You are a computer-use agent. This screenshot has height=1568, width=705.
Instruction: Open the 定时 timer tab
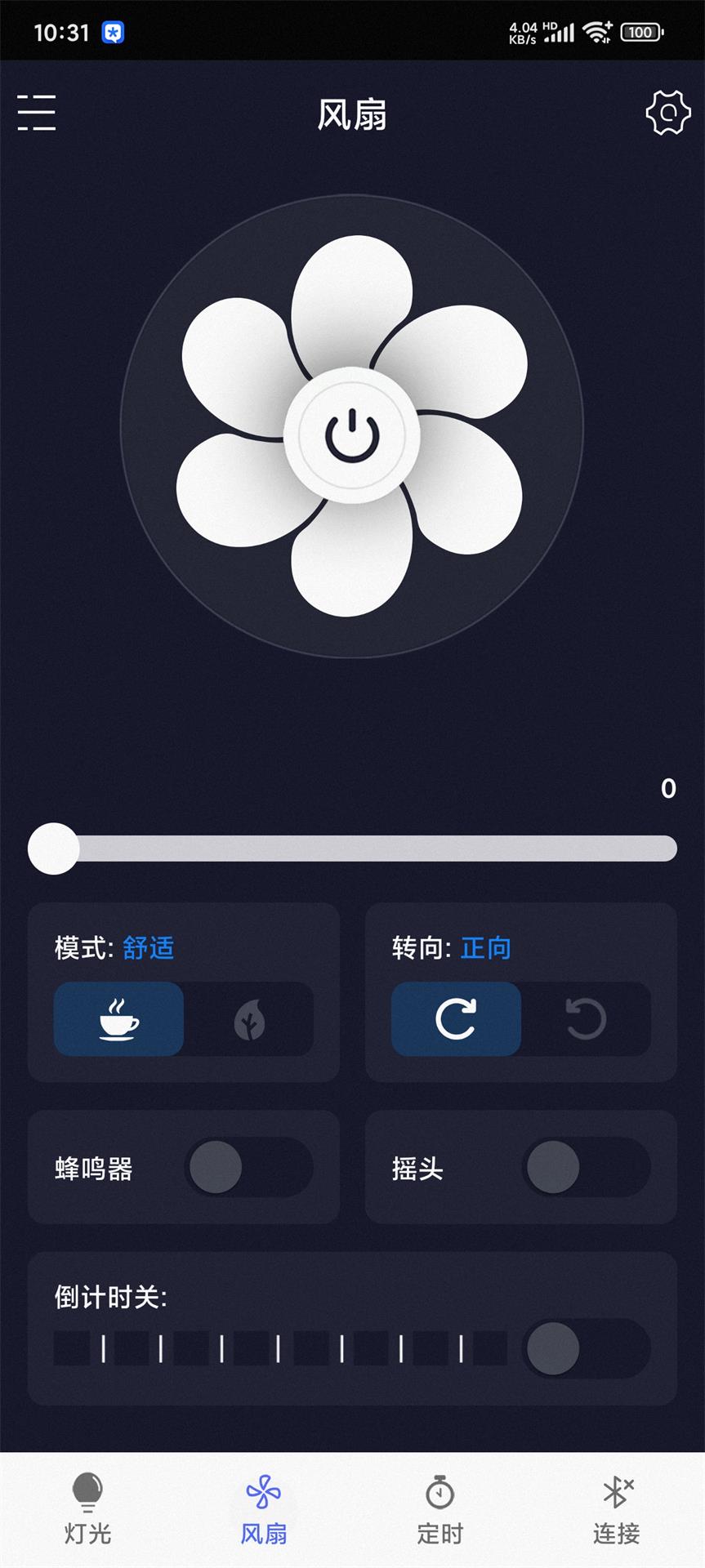point(440,1510)
